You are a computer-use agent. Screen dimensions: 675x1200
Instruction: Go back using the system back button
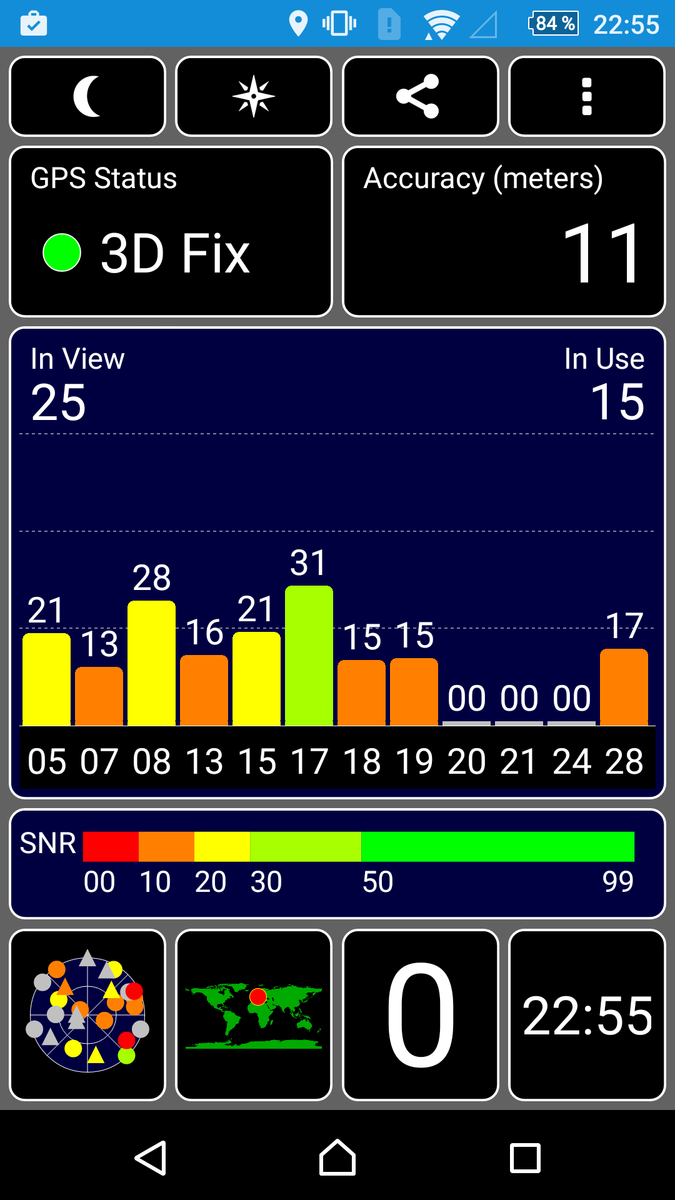click(150, 1157)
